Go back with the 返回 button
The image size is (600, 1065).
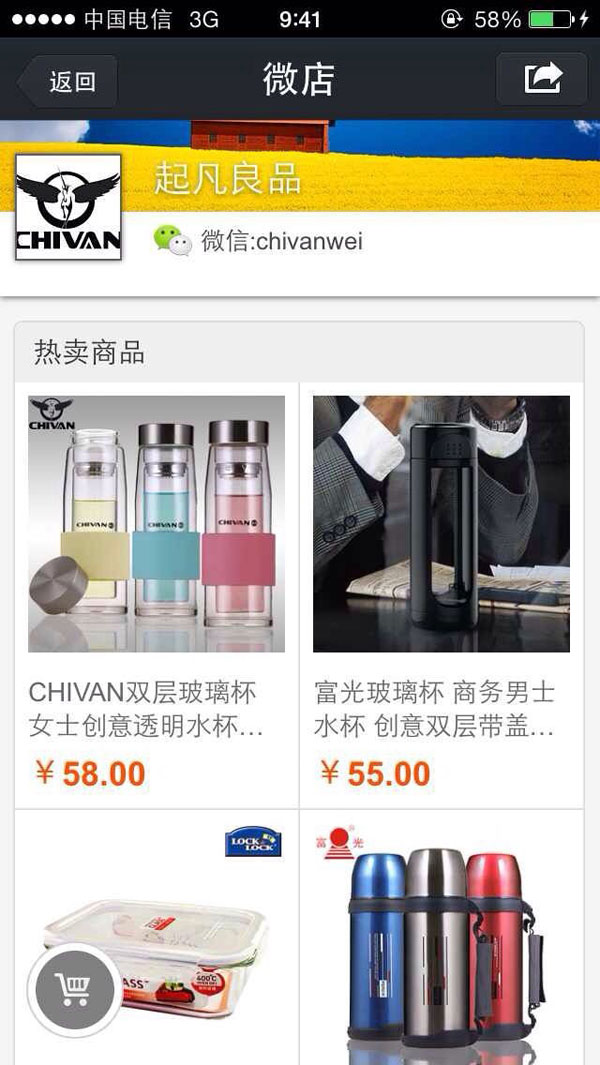pos(68,81)
